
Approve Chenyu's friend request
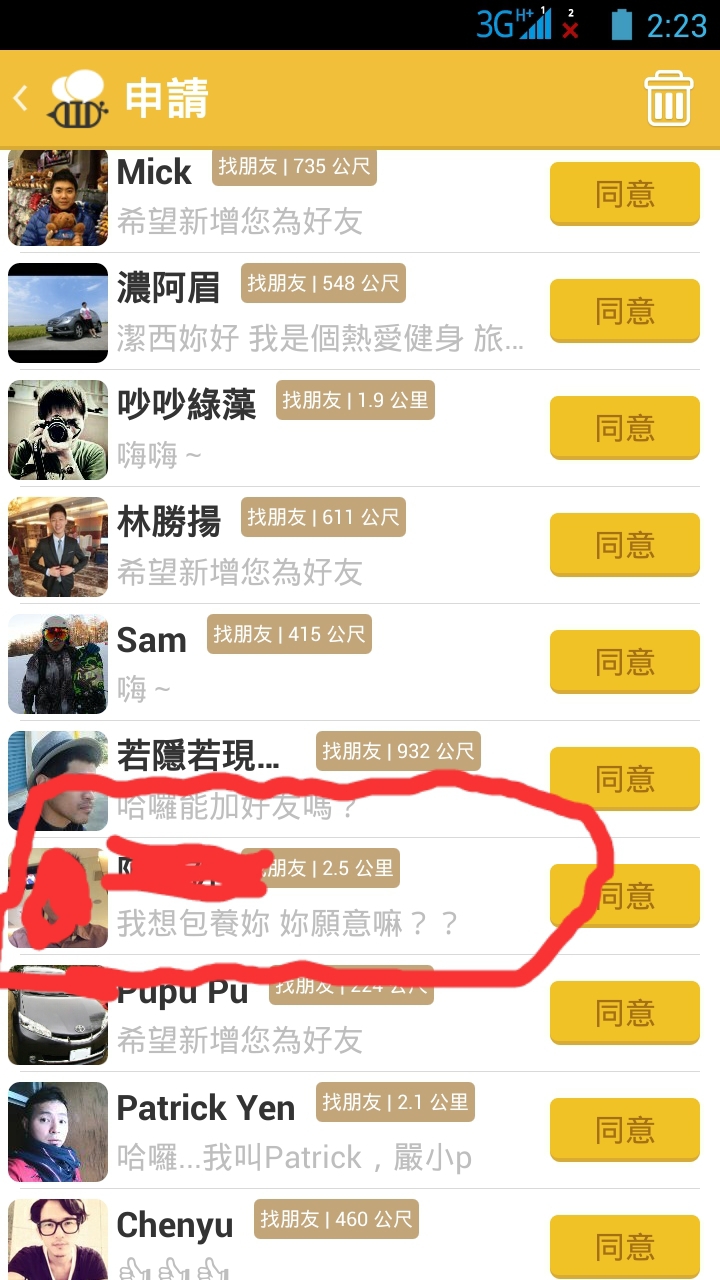(x=625, y=1247)
